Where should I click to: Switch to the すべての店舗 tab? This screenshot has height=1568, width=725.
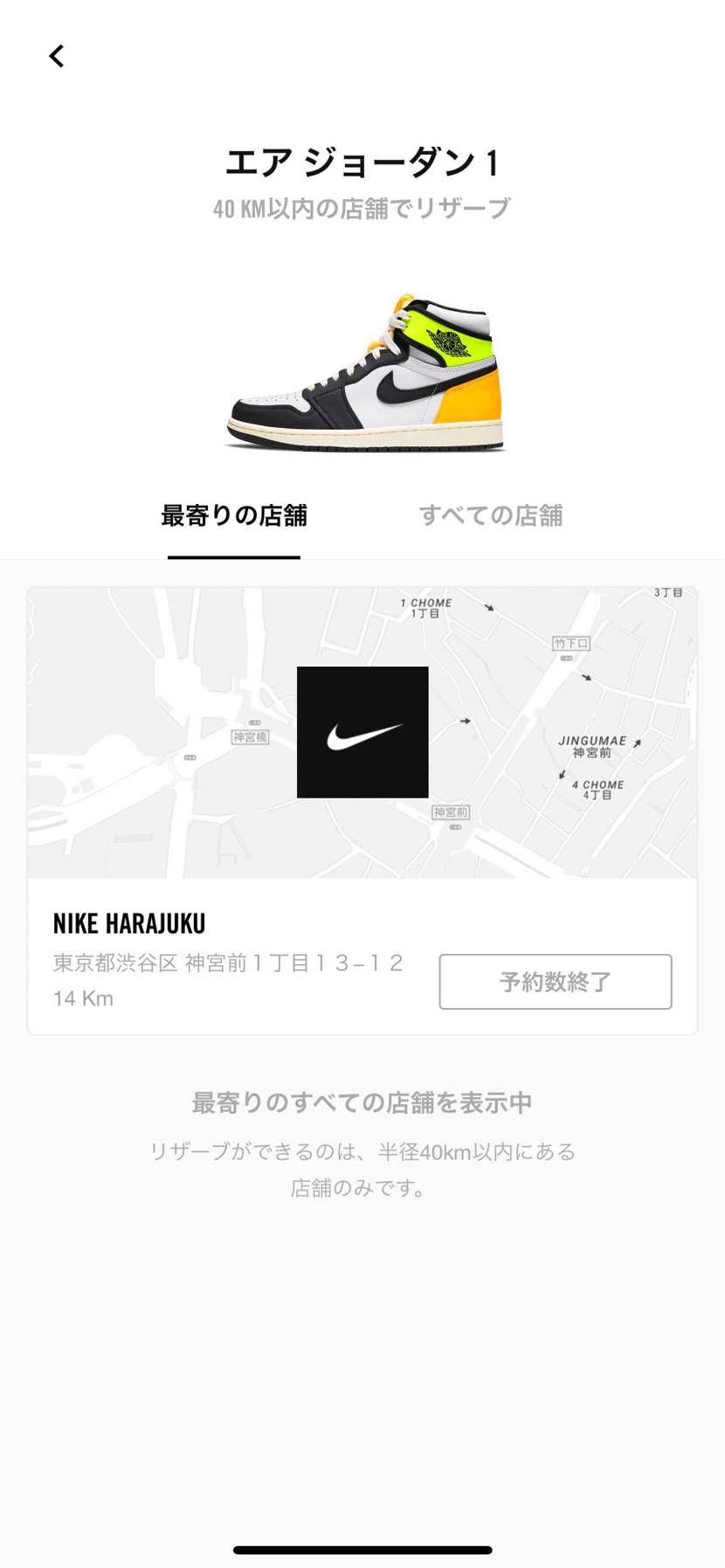coord(490,516)
